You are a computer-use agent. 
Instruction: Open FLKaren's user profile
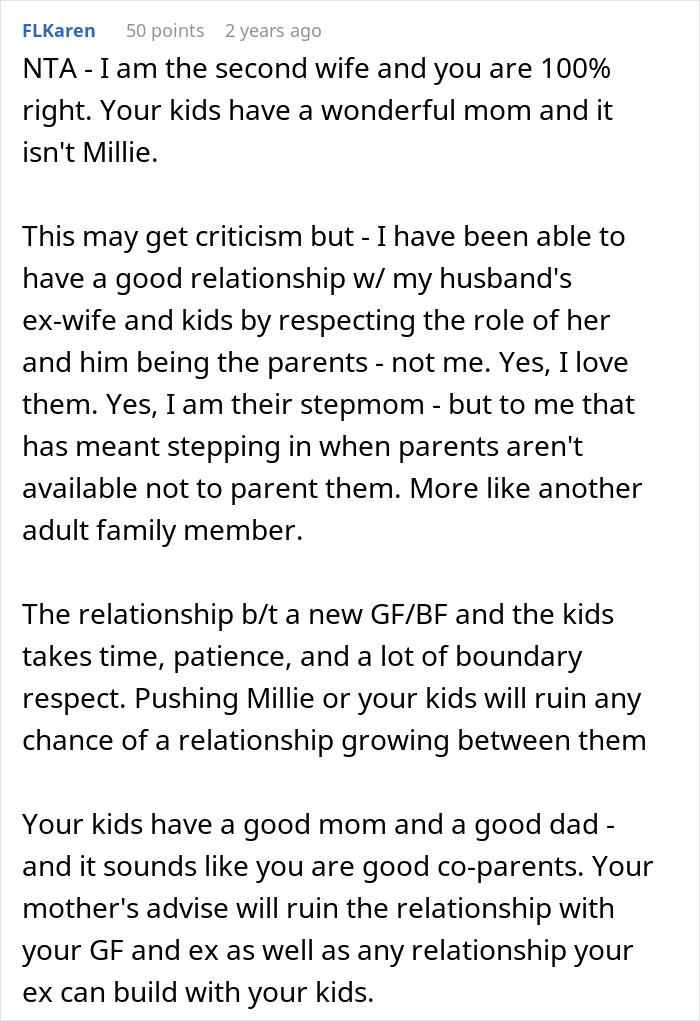[x=58, y=31]
